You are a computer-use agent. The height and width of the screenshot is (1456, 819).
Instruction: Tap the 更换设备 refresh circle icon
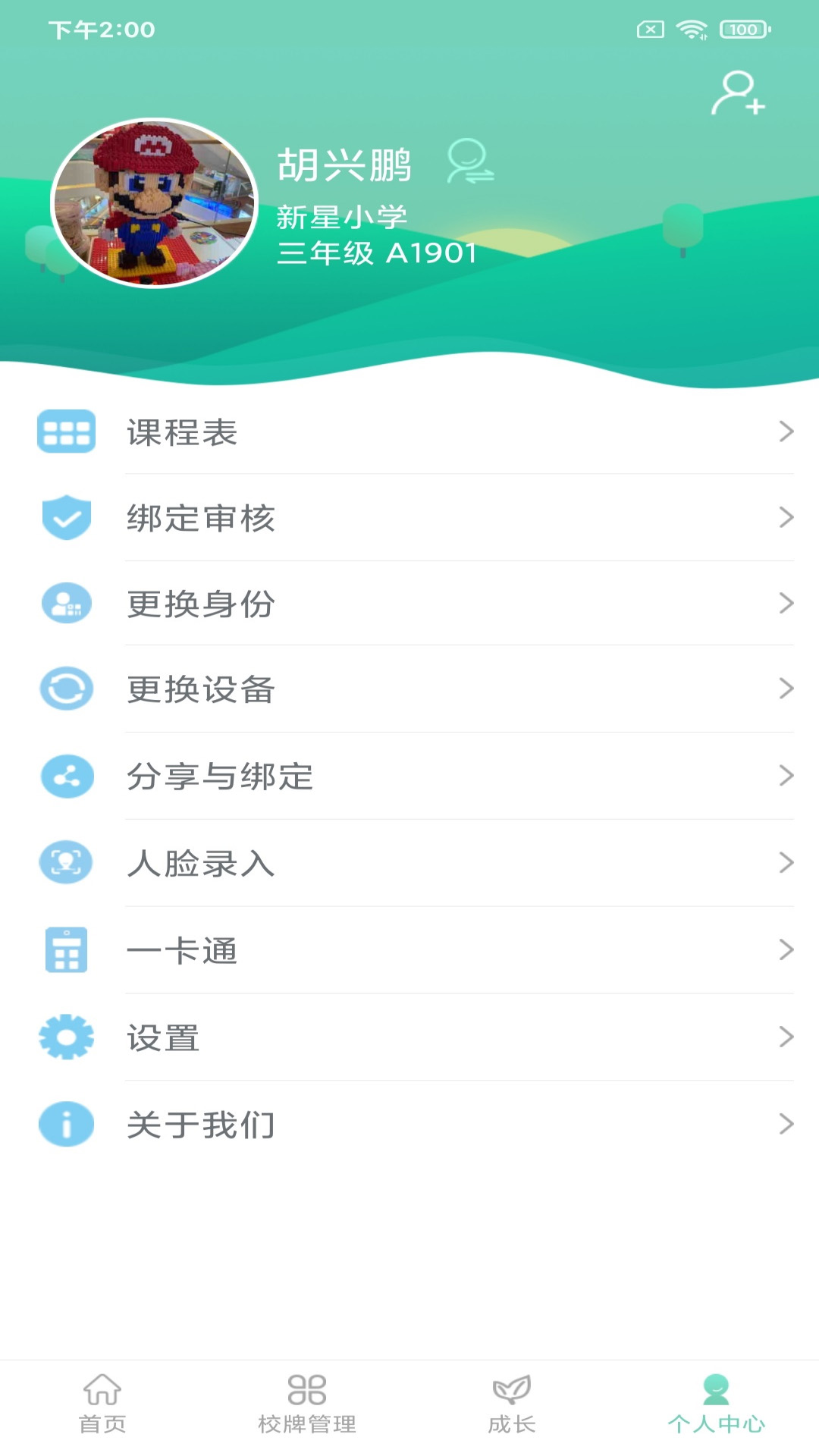pos(67,689)
